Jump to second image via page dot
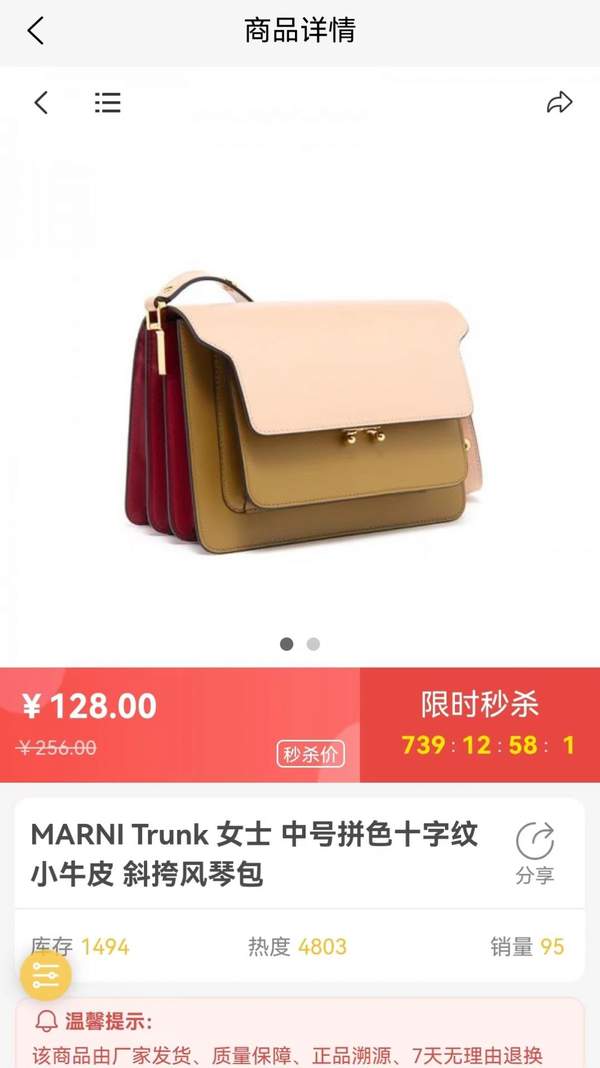600x1068 pixels. tap(313, 644)
